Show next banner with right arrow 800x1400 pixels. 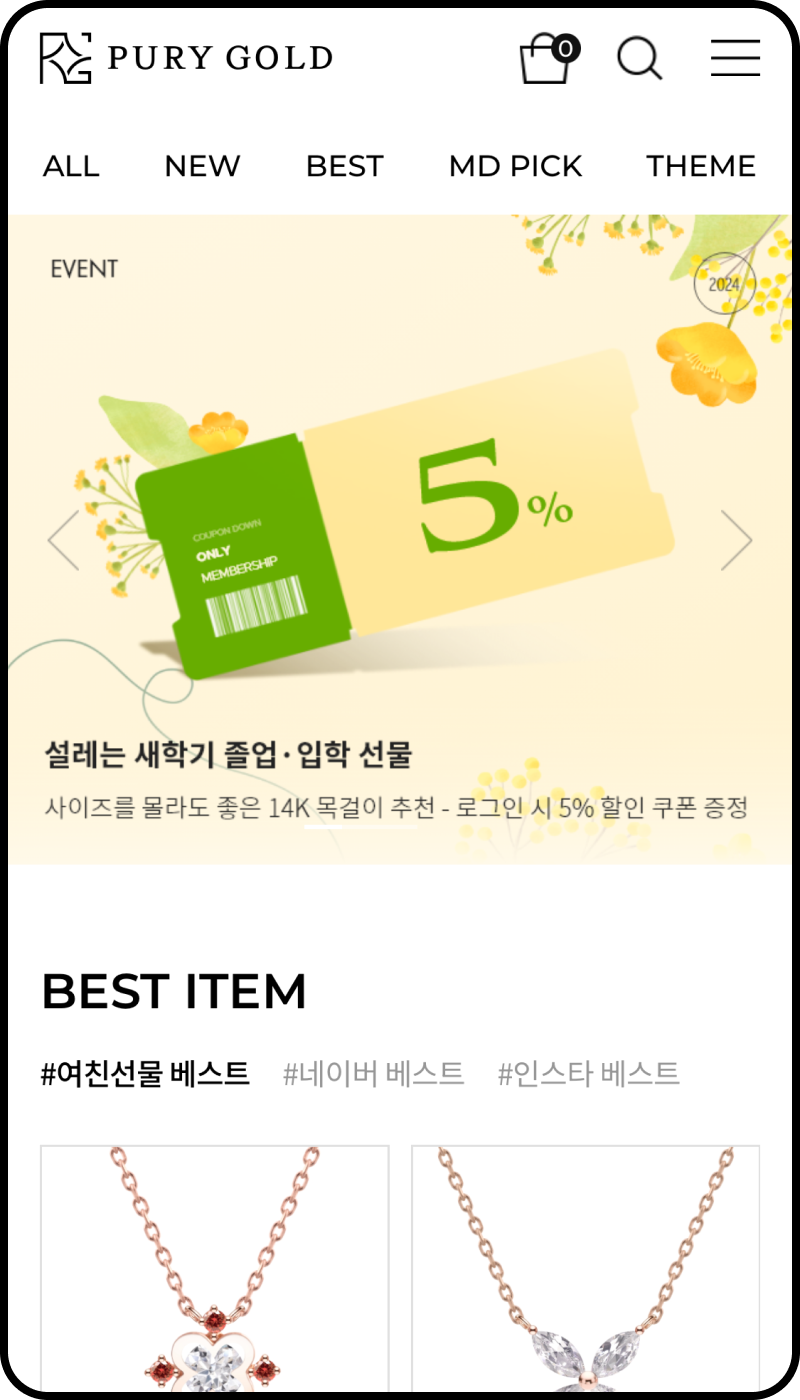click(737, 541)
